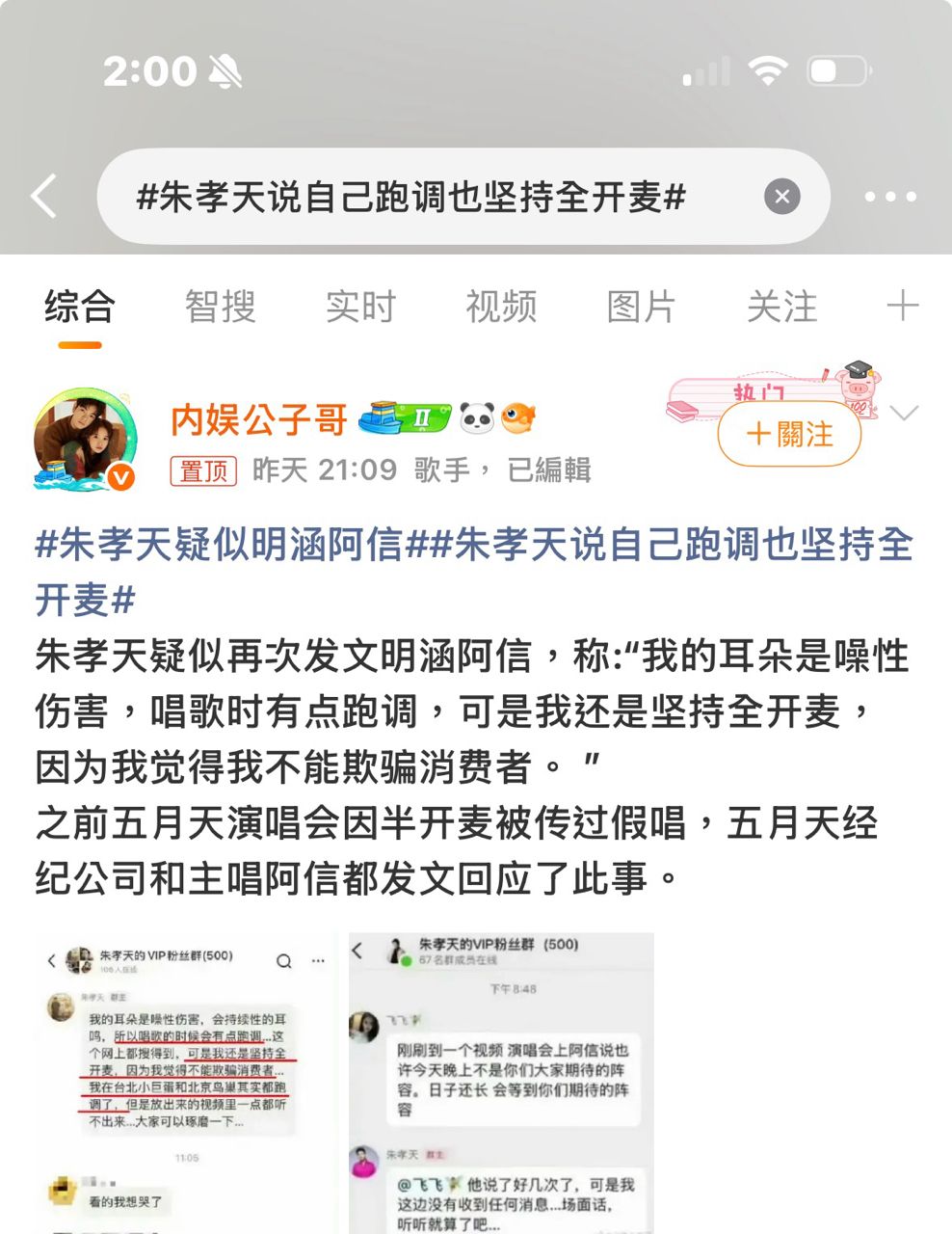This screenshot has width=952, height=1234.
Task: Go back using the top-left arrow
Action: click(44, 197)
